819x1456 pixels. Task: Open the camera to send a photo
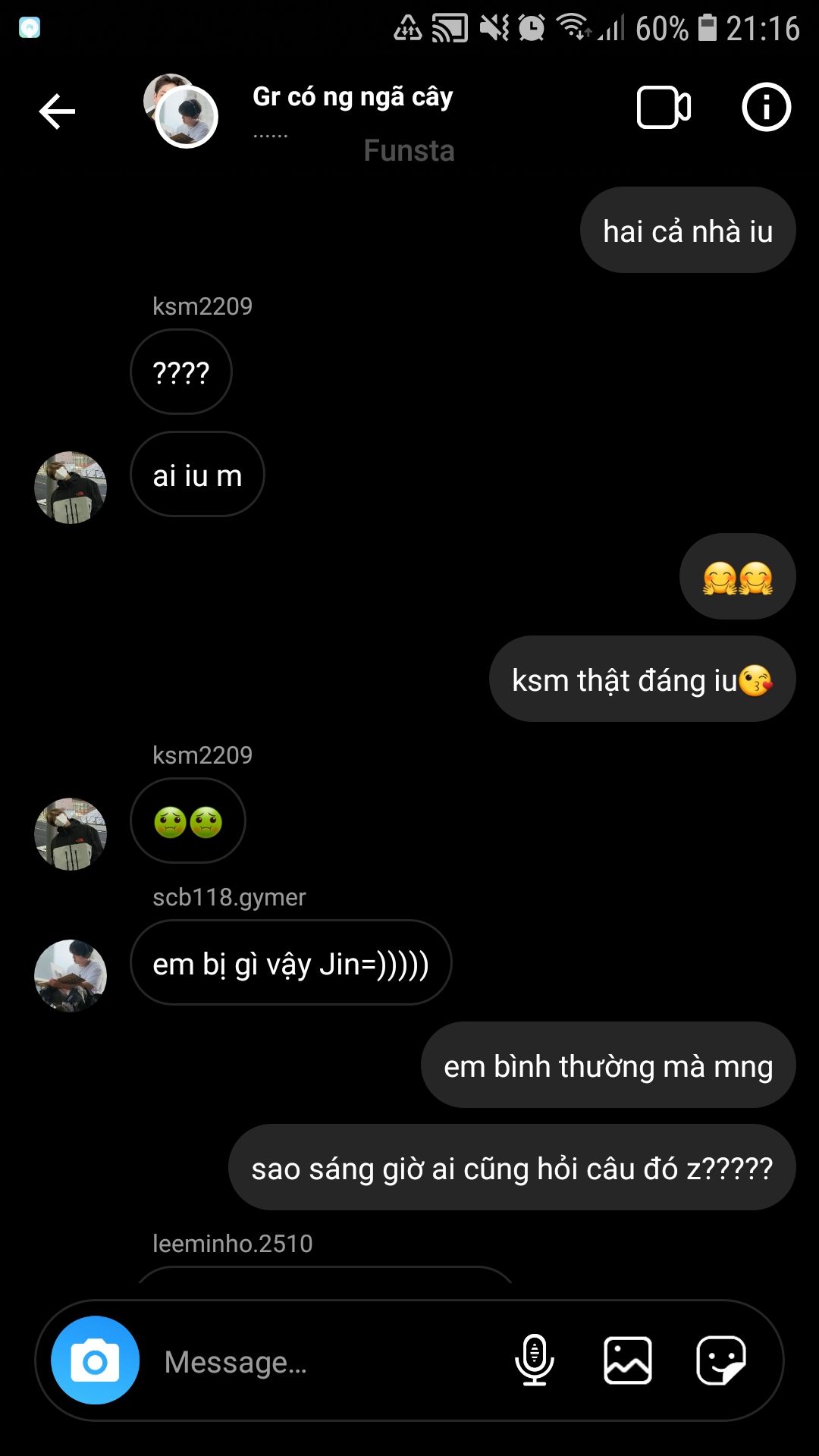pos(95,1360)
